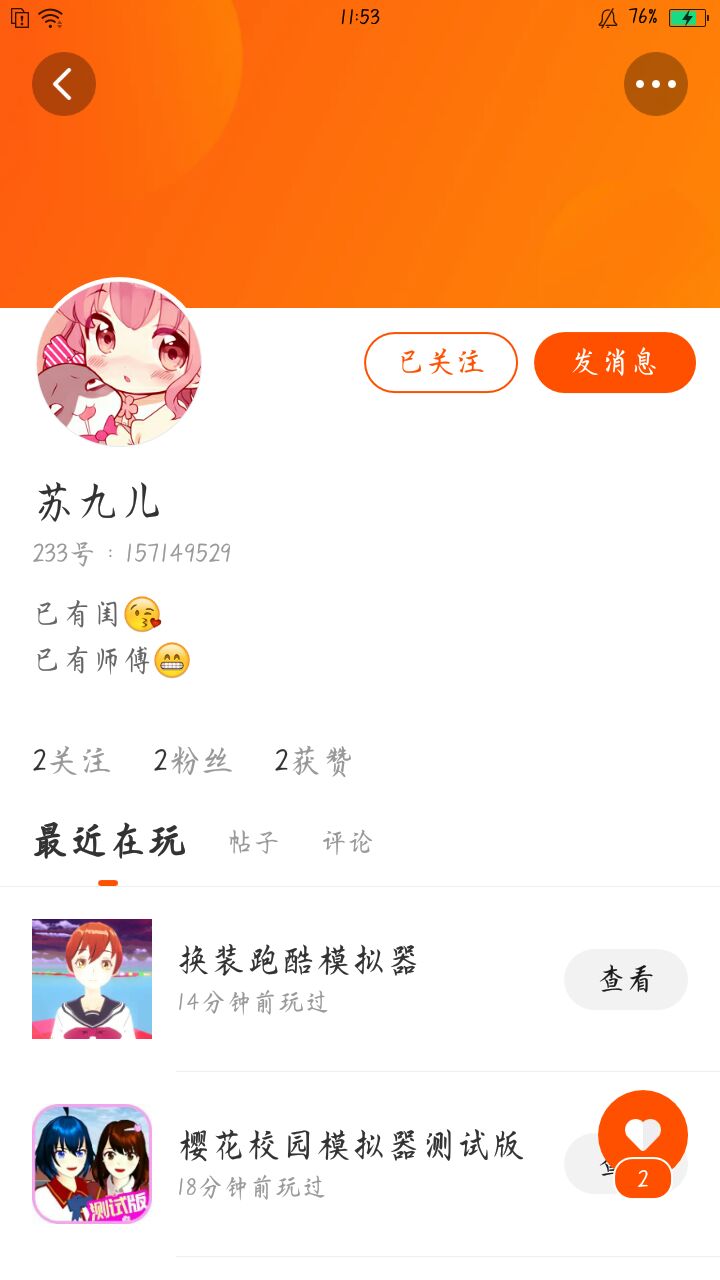The width and height of the screenshot is (720, 1280).
Task: Open the 换装跑酷模拟器 game row
Action: click(298, 978)
